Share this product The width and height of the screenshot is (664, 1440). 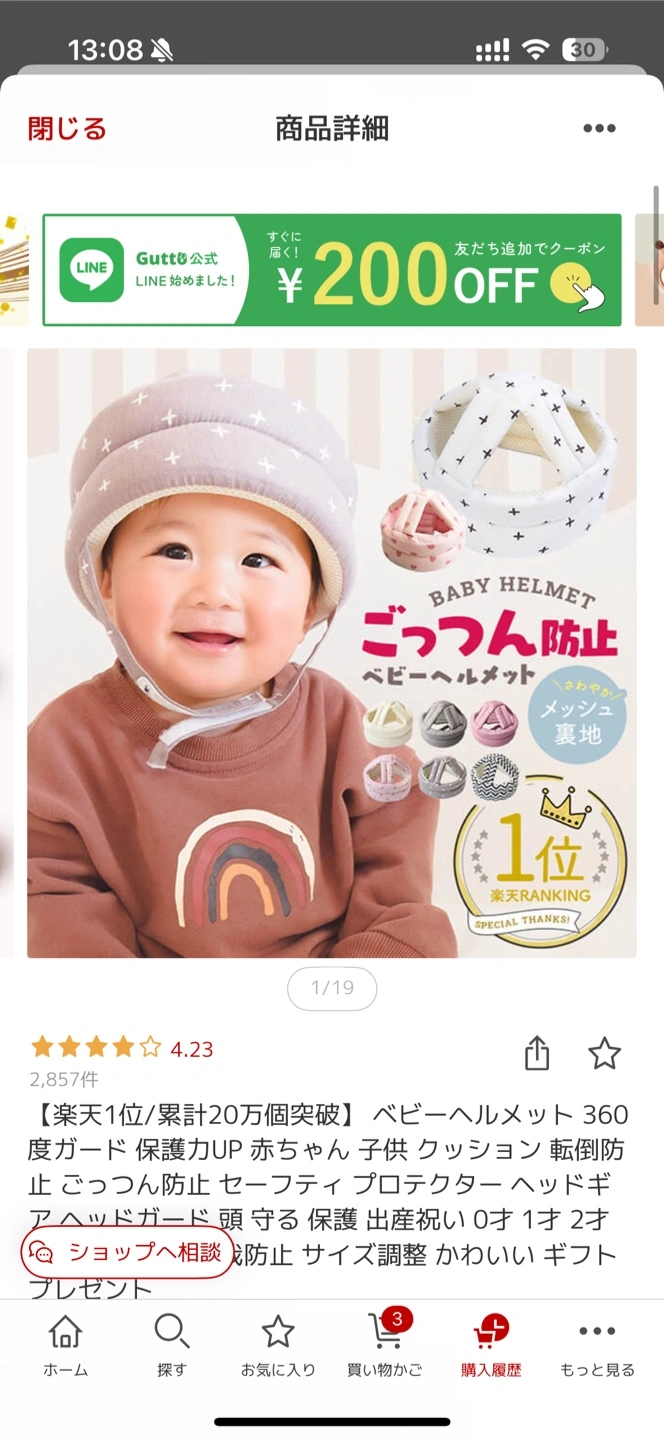(x=537, y=1053)
